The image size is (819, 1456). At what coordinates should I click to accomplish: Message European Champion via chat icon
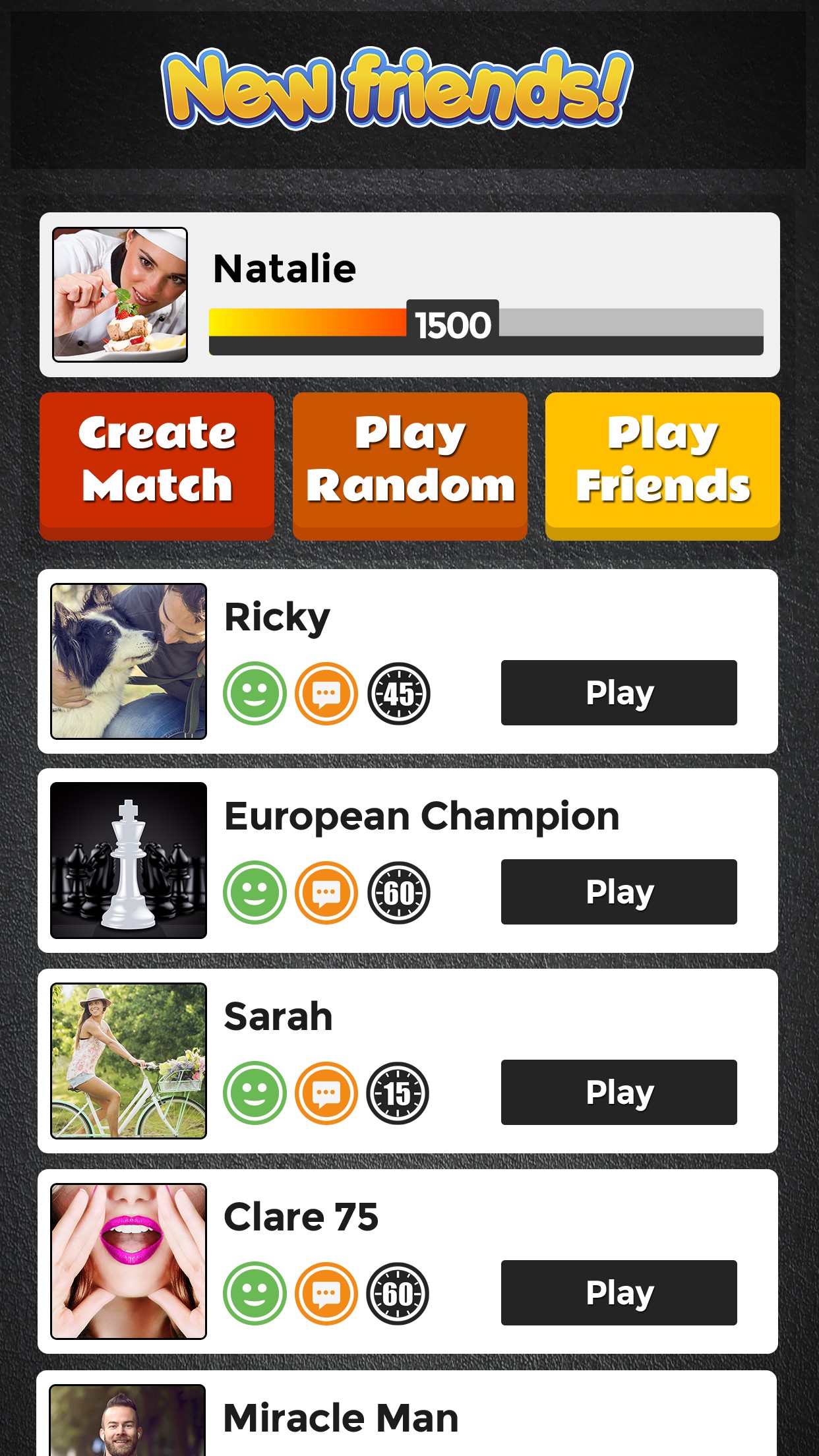click(x=326, y=893)
